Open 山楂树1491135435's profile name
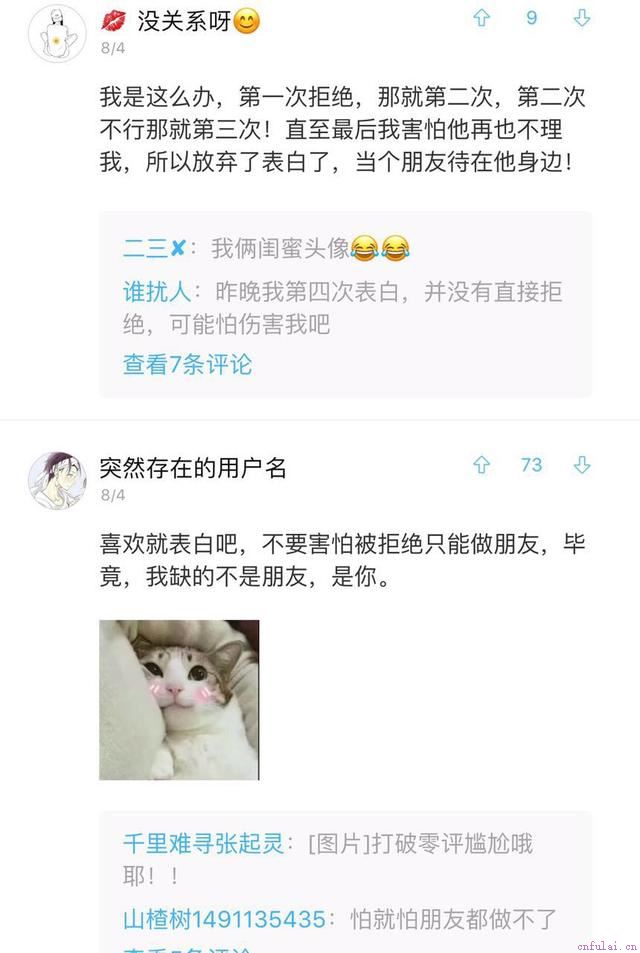The height and width of the screenshot is (953, 640). pos(223,919)
